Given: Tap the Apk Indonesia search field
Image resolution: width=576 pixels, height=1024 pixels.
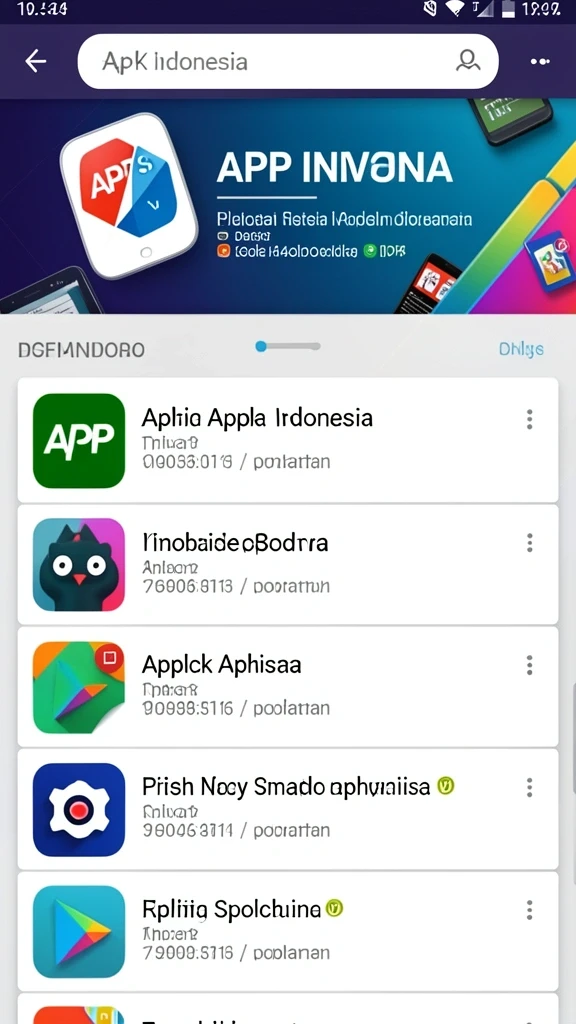Looking at the screenshot, I should (288, 61).
